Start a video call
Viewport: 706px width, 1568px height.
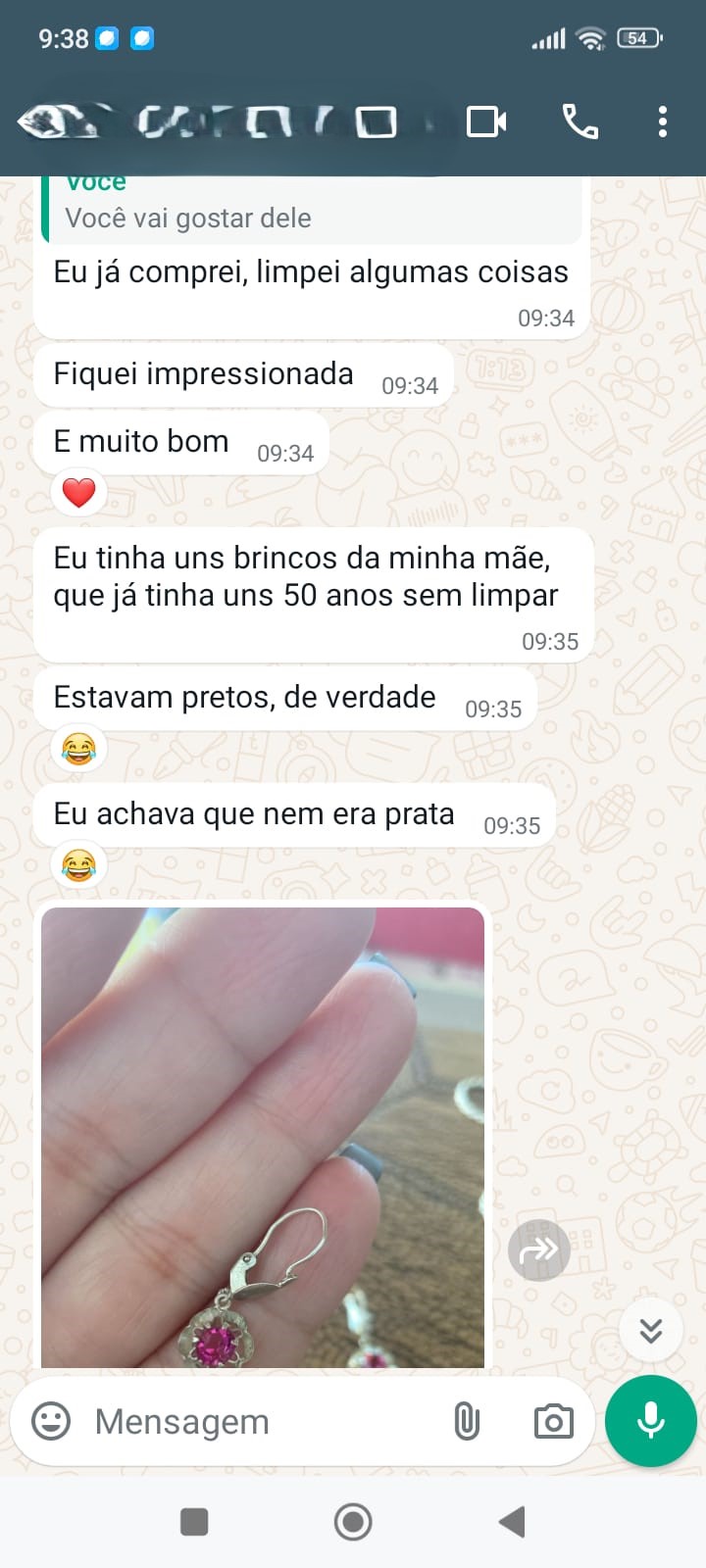click(486, 122)
